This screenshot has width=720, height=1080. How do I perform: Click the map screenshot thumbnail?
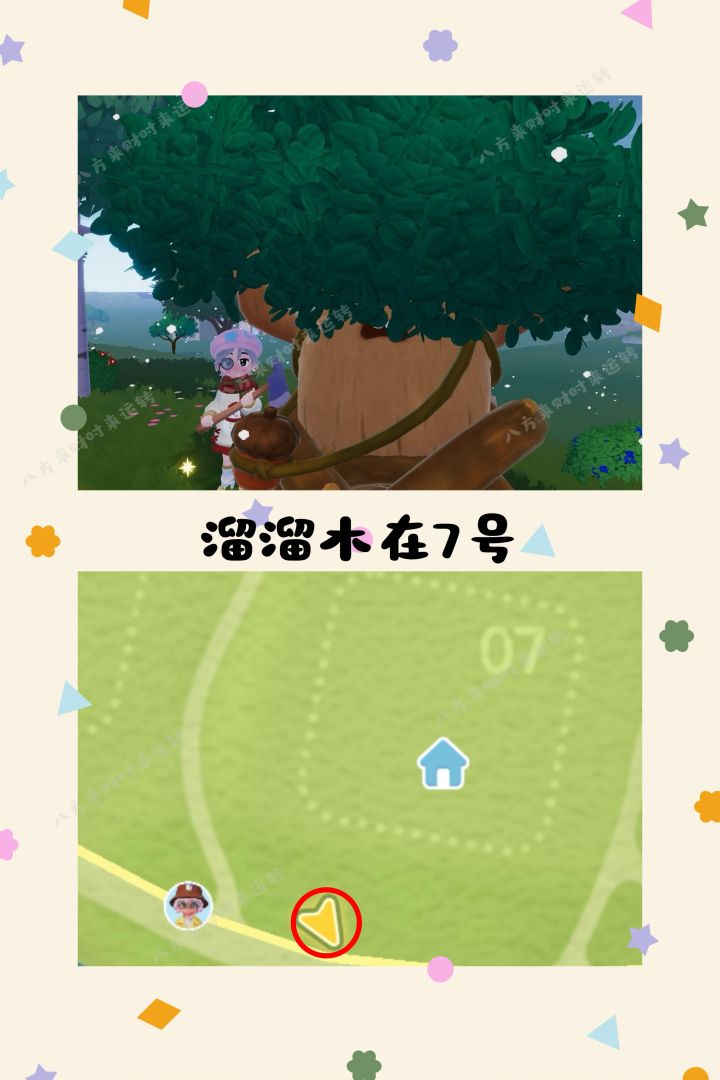click(x=360, y=770)
